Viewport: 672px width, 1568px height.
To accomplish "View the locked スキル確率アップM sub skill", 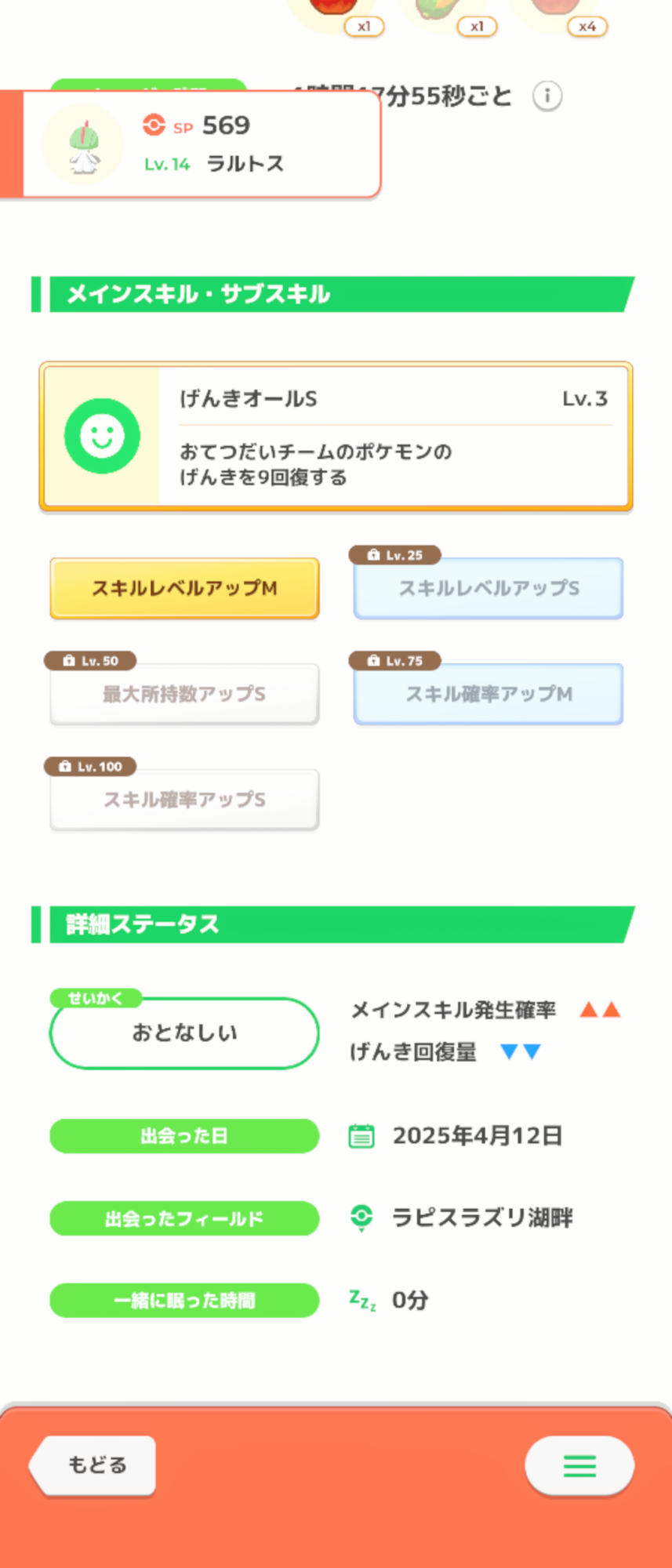I will (x=489, y=694).
